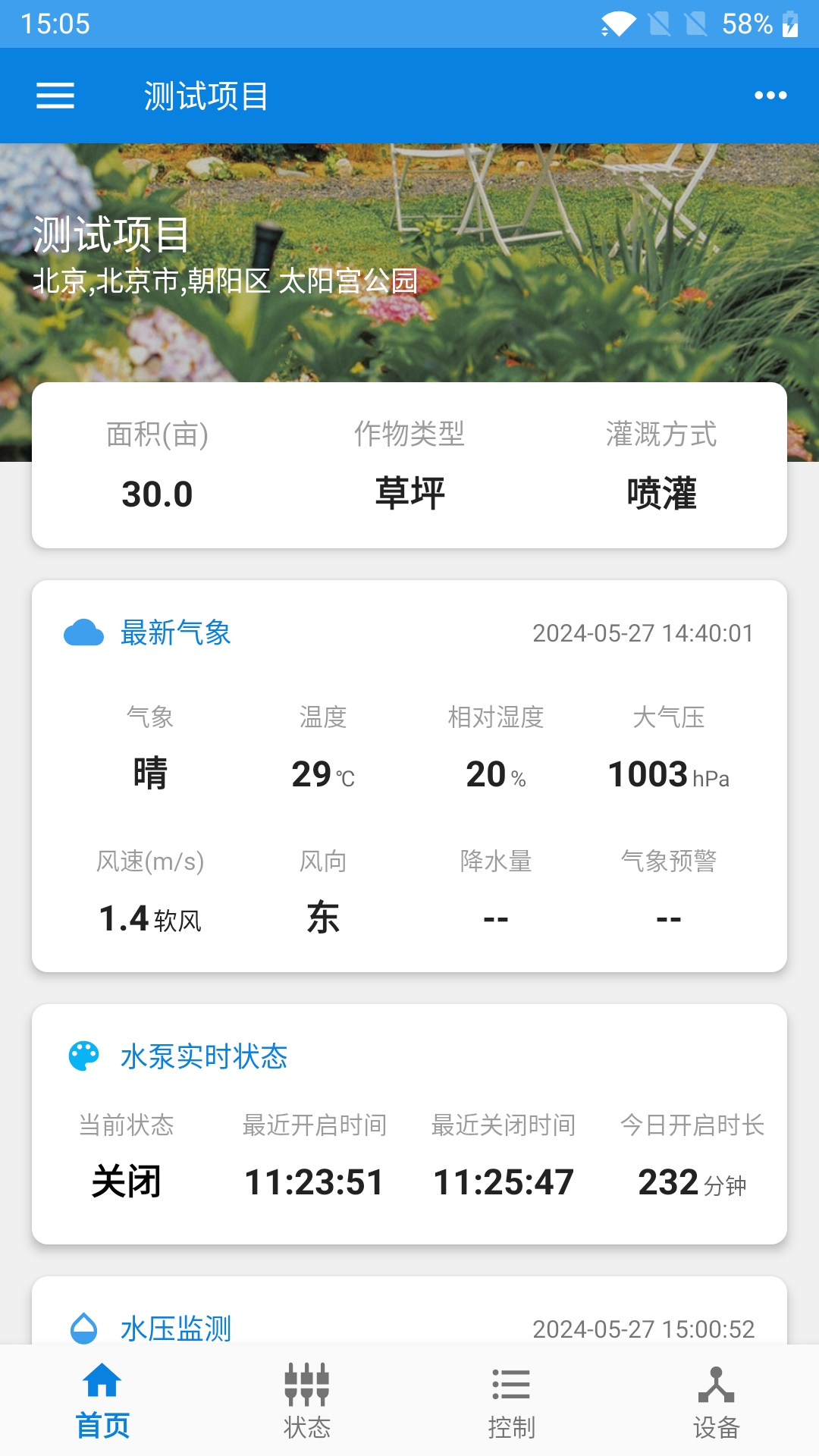Click the cloud icon beside 最新气象

pos(83,632)
